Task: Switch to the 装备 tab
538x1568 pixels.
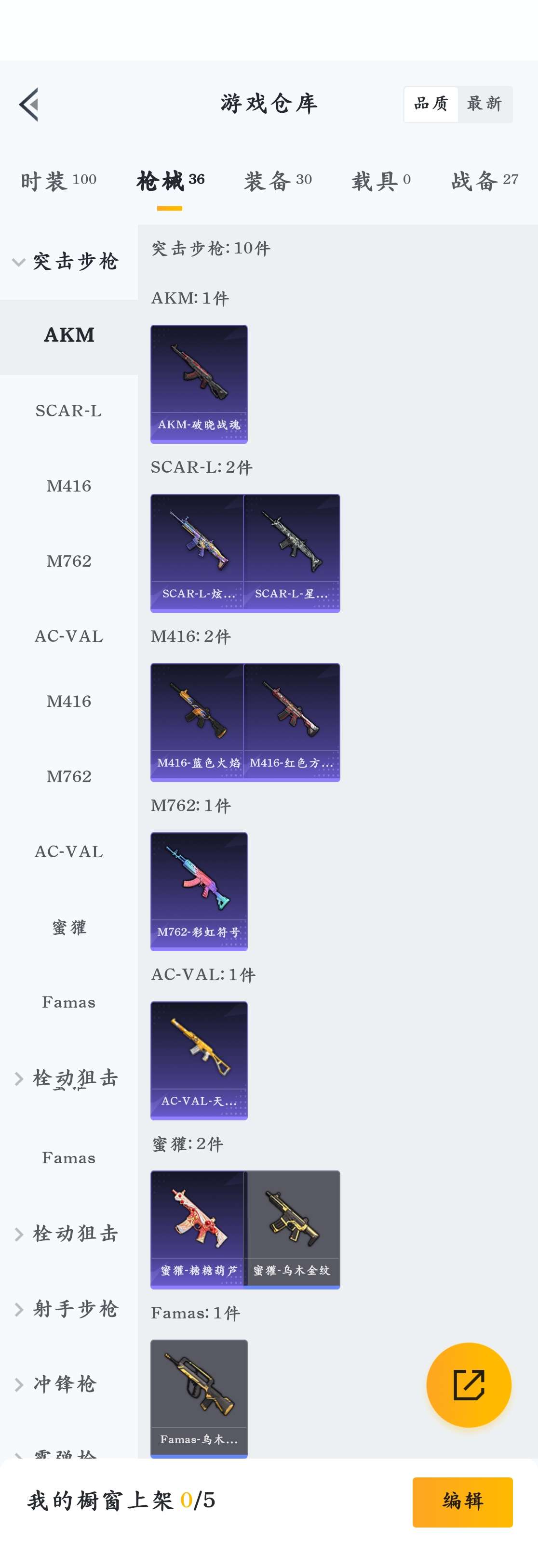Action: [278, 181]
